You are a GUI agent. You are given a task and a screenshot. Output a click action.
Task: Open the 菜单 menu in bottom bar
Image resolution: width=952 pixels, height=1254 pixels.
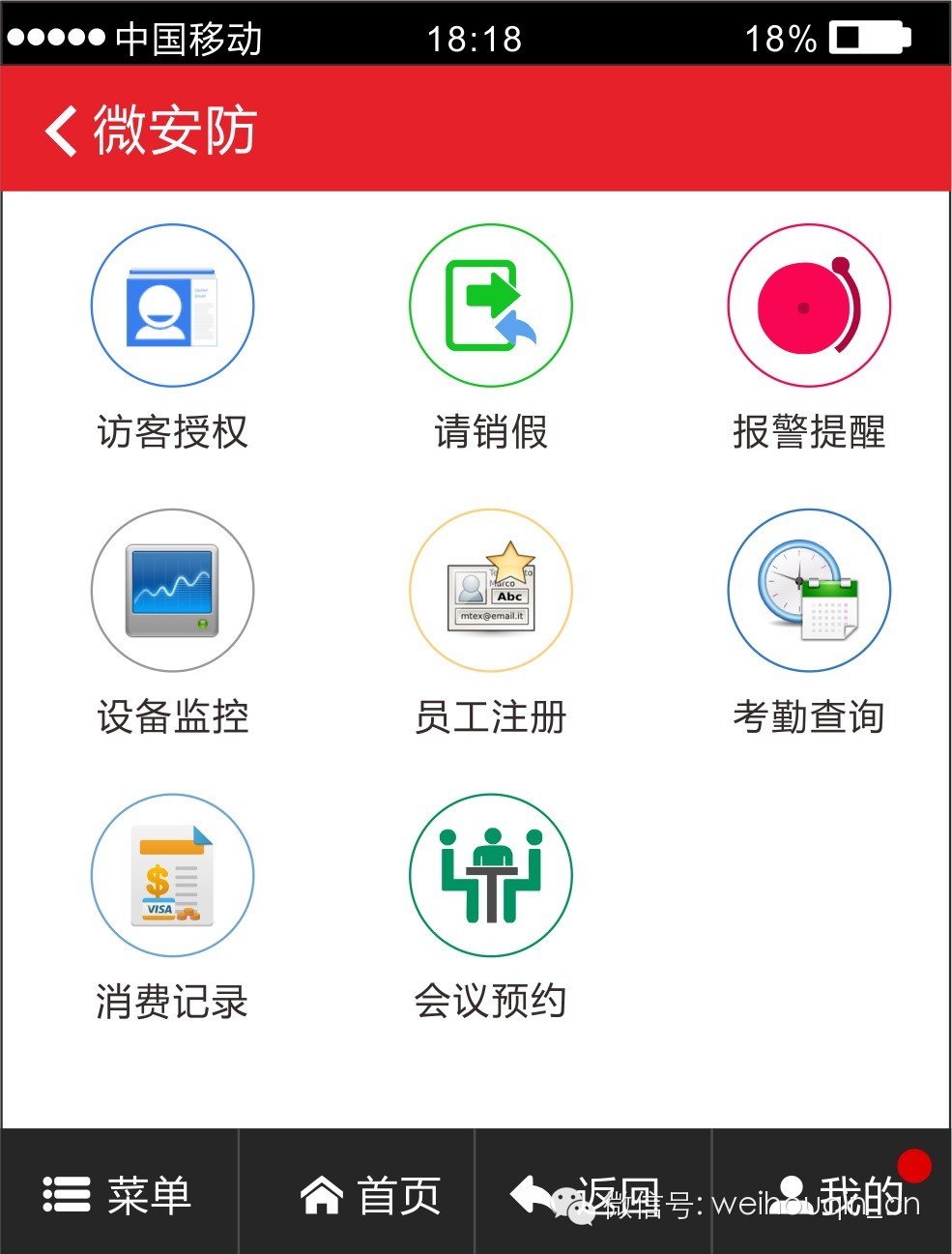coord(119,1195)
